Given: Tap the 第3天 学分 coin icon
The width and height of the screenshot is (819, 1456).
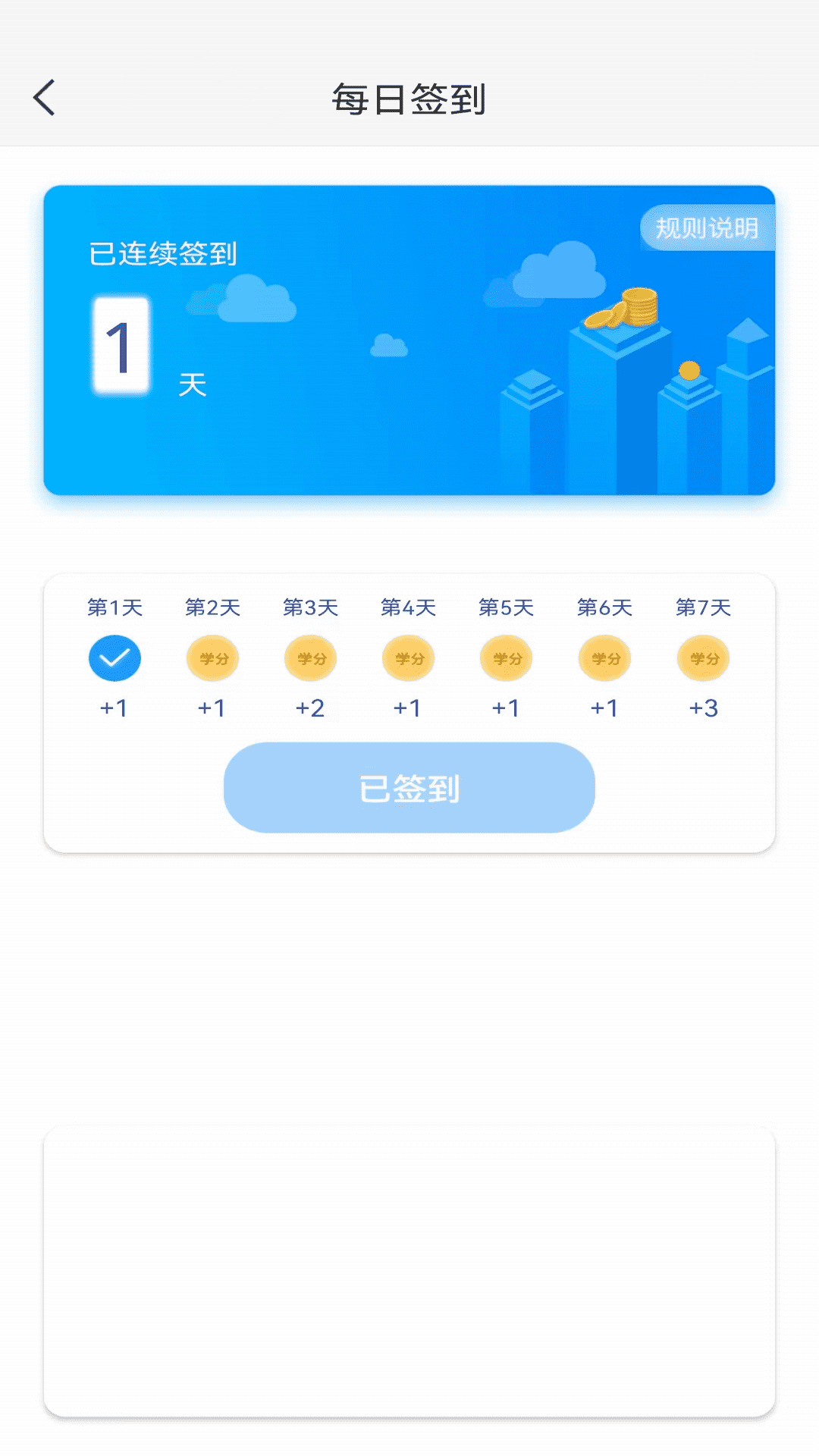Looking at the screenshot, I should coord(310,658).
